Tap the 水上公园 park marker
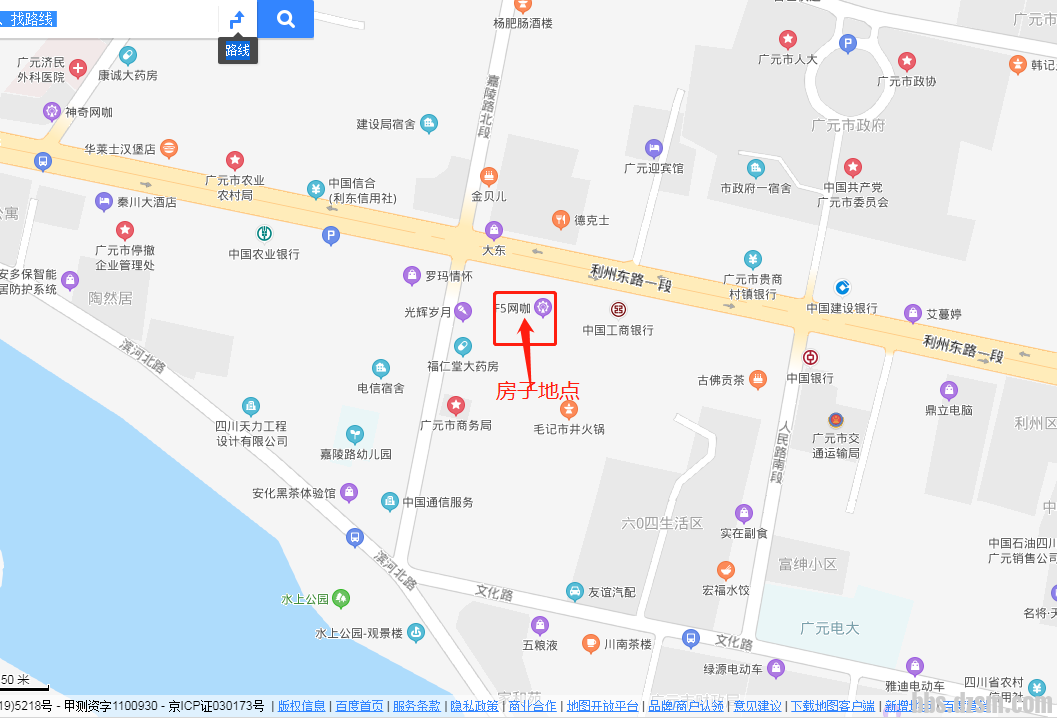Image resolution: width=1057 pixels, height=718 pixels. coord(341,598)
